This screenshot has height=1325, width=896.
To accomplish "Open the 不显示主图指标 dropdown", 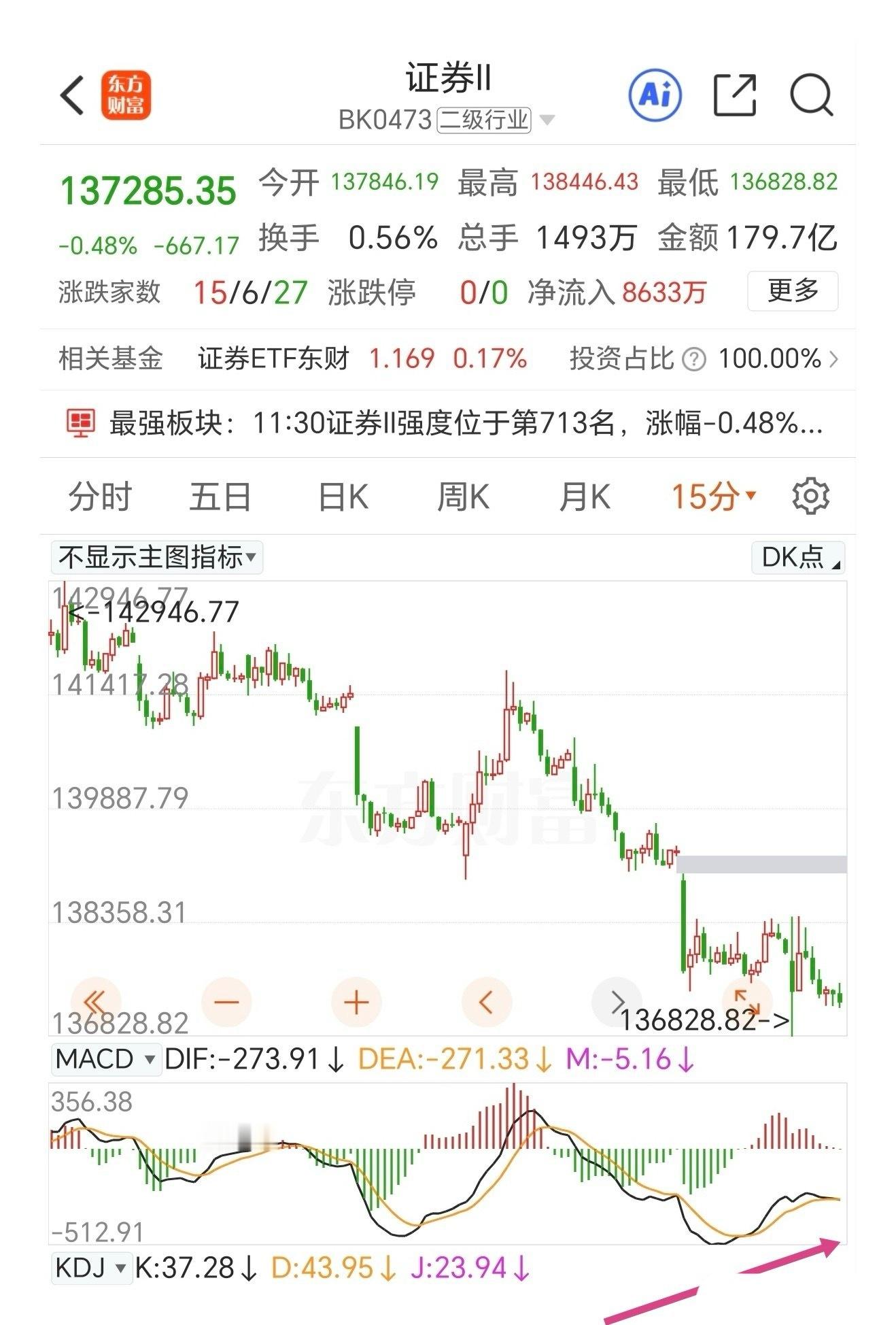I will tap(157, 557).
